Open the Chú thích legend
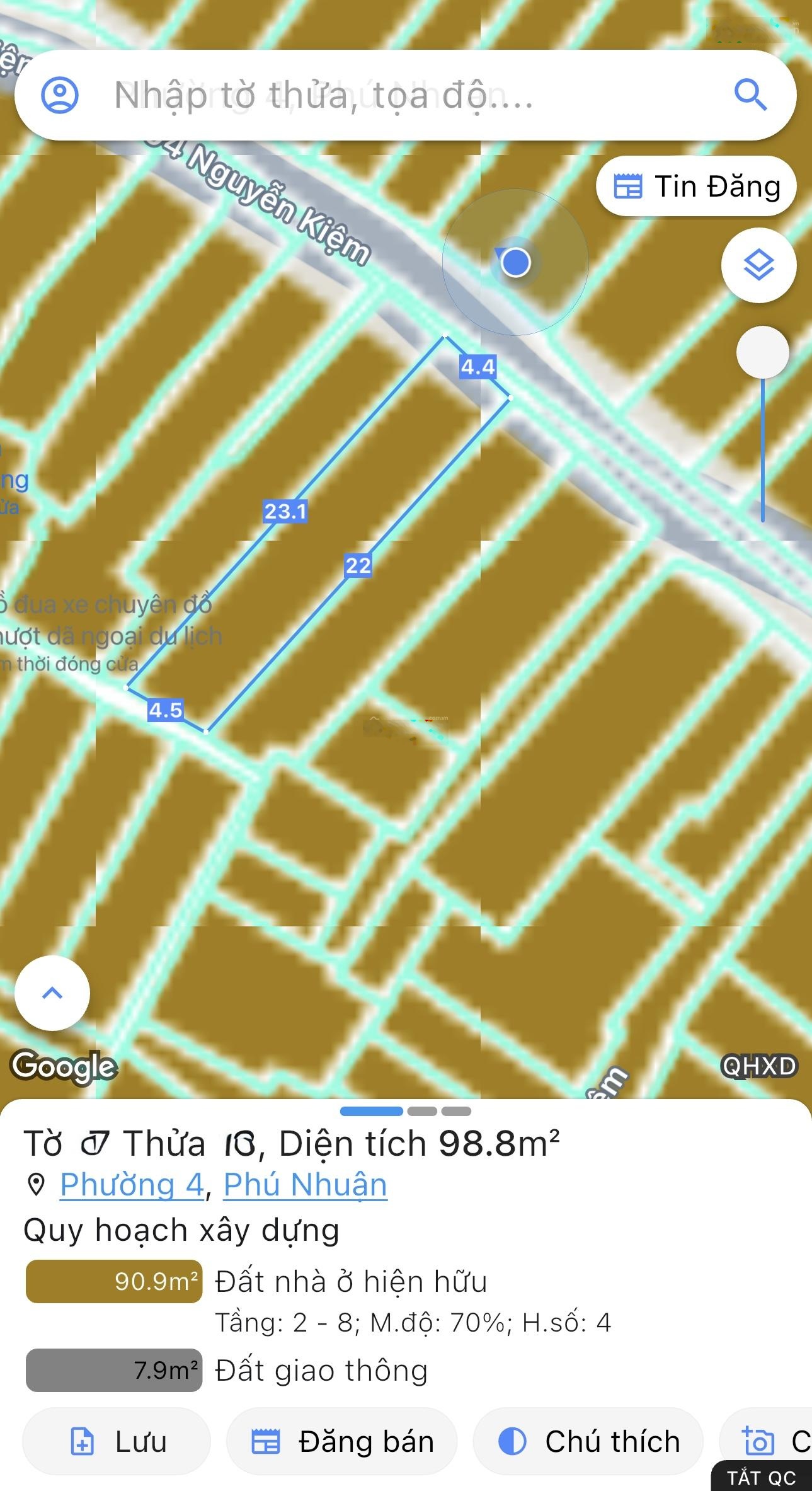This screenshot has width=812, height=1491. coord(588,1442)
